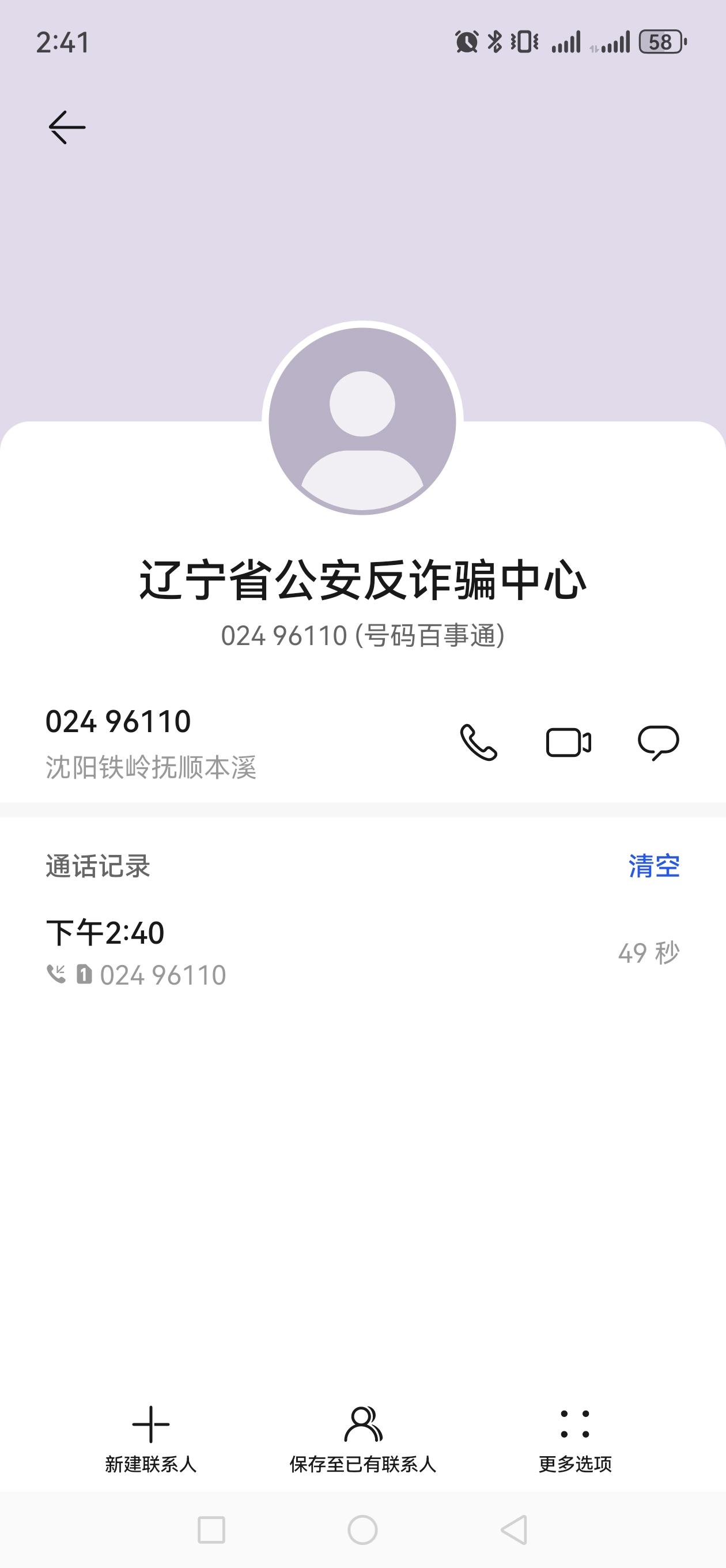Viewport: 726px width, 1568px height.
Task: Open recent apps from navigation bar
Action: click(x=211, y=1529)
